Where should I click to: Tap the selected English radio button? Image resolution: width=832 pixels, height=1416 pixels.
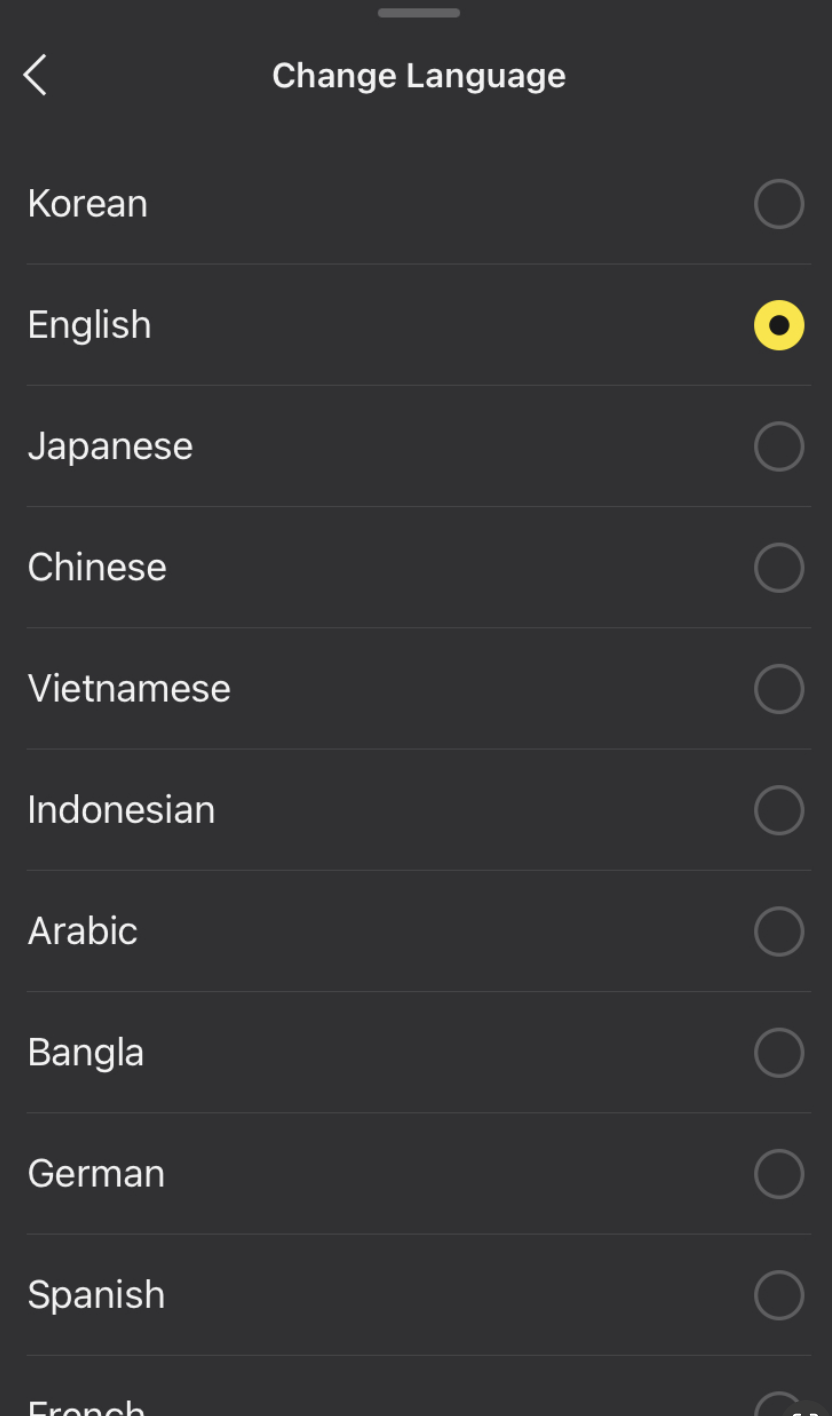click(x=779, y=325)
